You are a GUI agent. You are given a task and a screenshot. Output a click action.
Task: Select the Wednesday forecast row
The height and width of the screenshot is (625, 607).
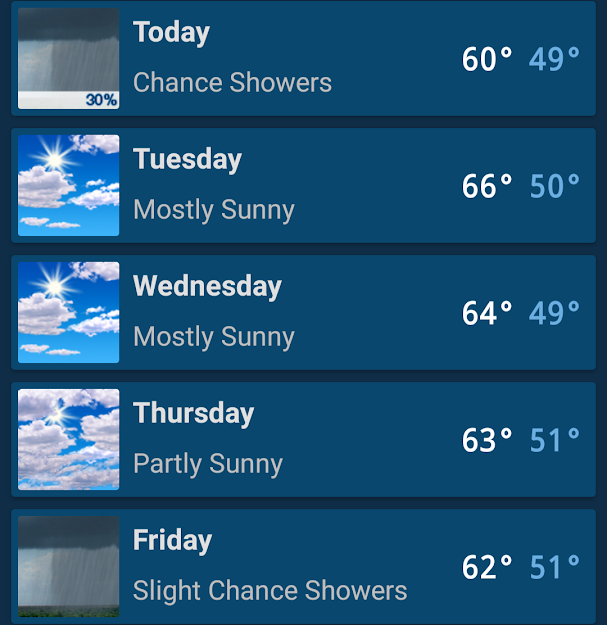(x=303, y=312)
